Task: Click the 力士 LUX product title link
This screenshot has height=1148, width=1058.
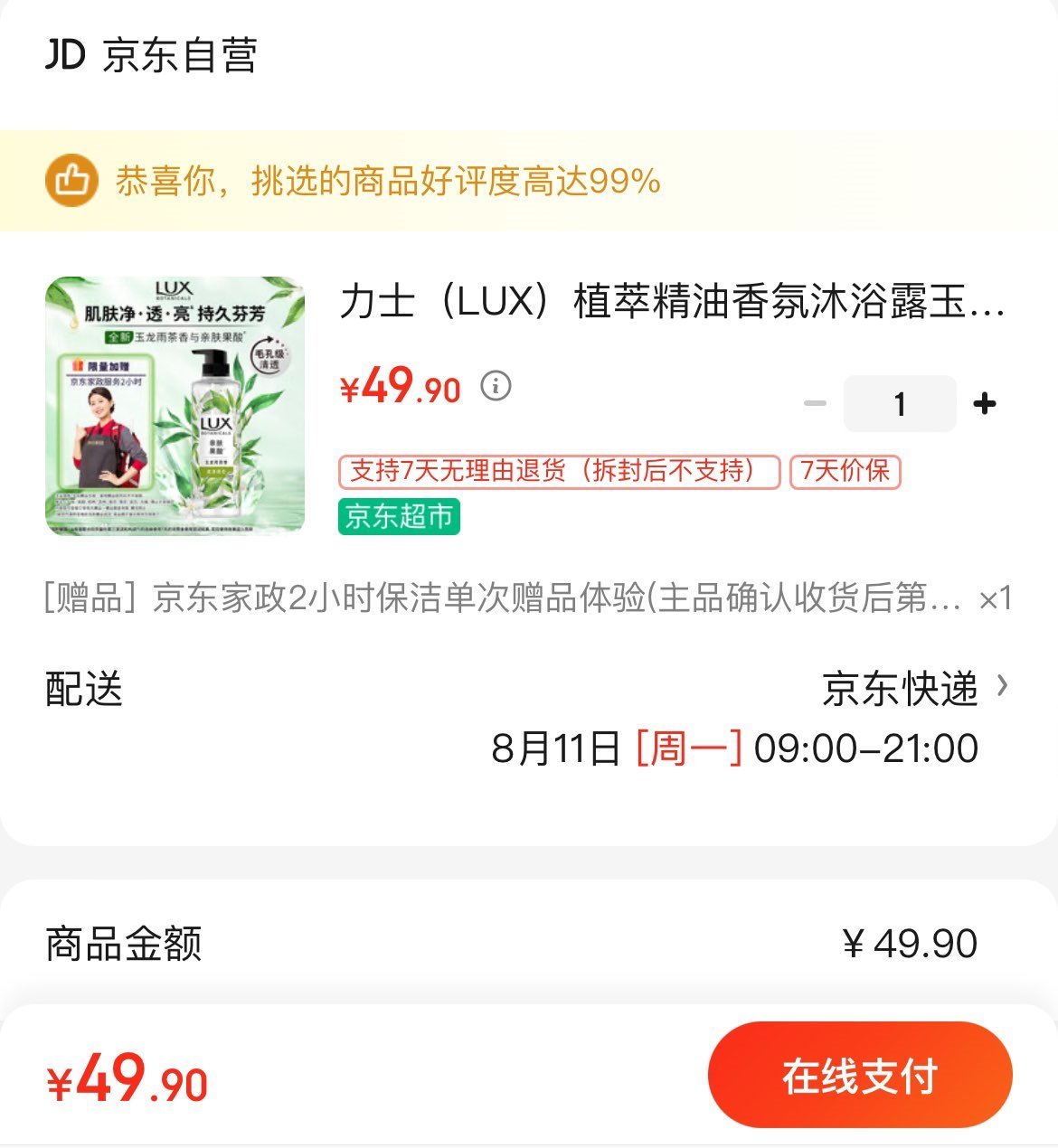Action: (x=669, y=307)
